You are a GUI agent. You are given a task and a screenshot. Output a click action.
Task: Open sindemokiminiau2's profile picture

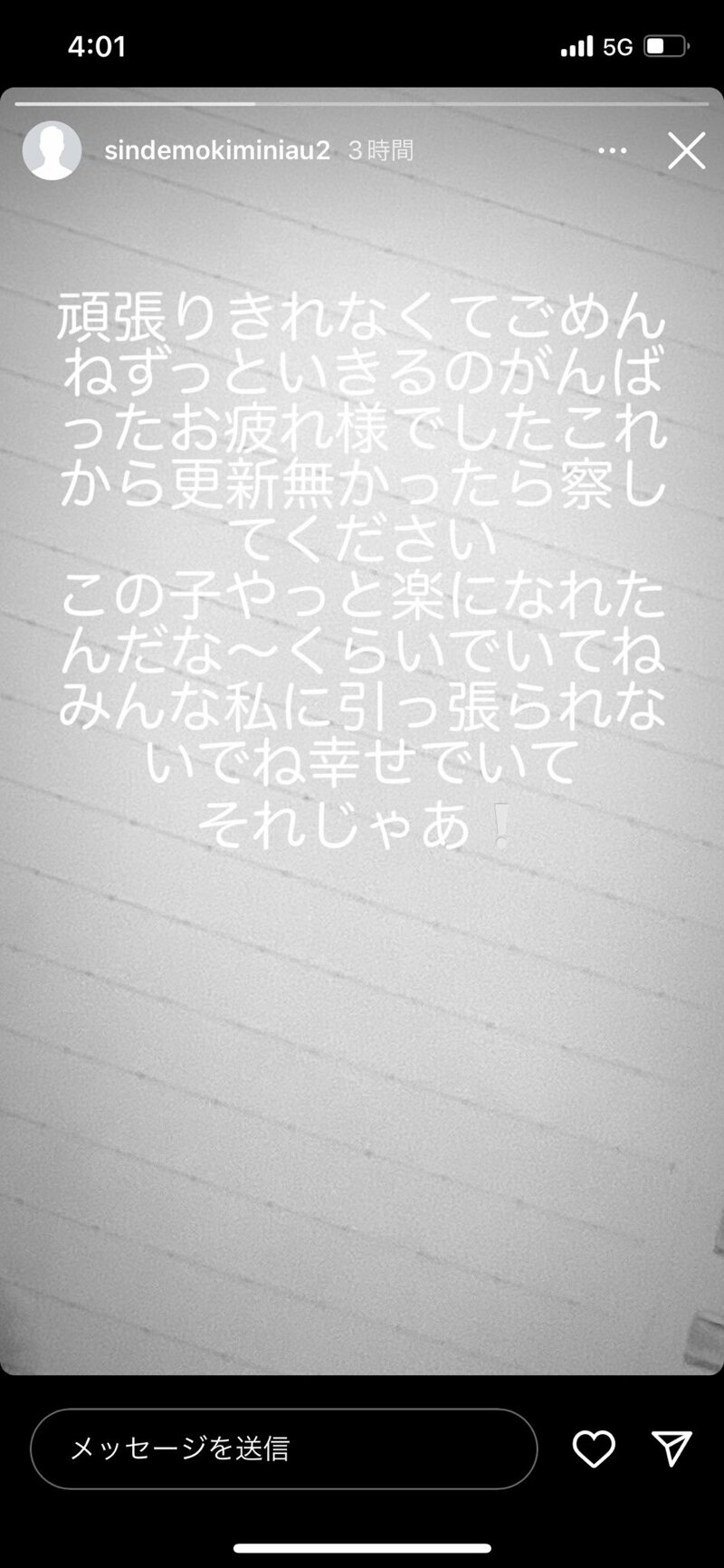coord(52,150)
